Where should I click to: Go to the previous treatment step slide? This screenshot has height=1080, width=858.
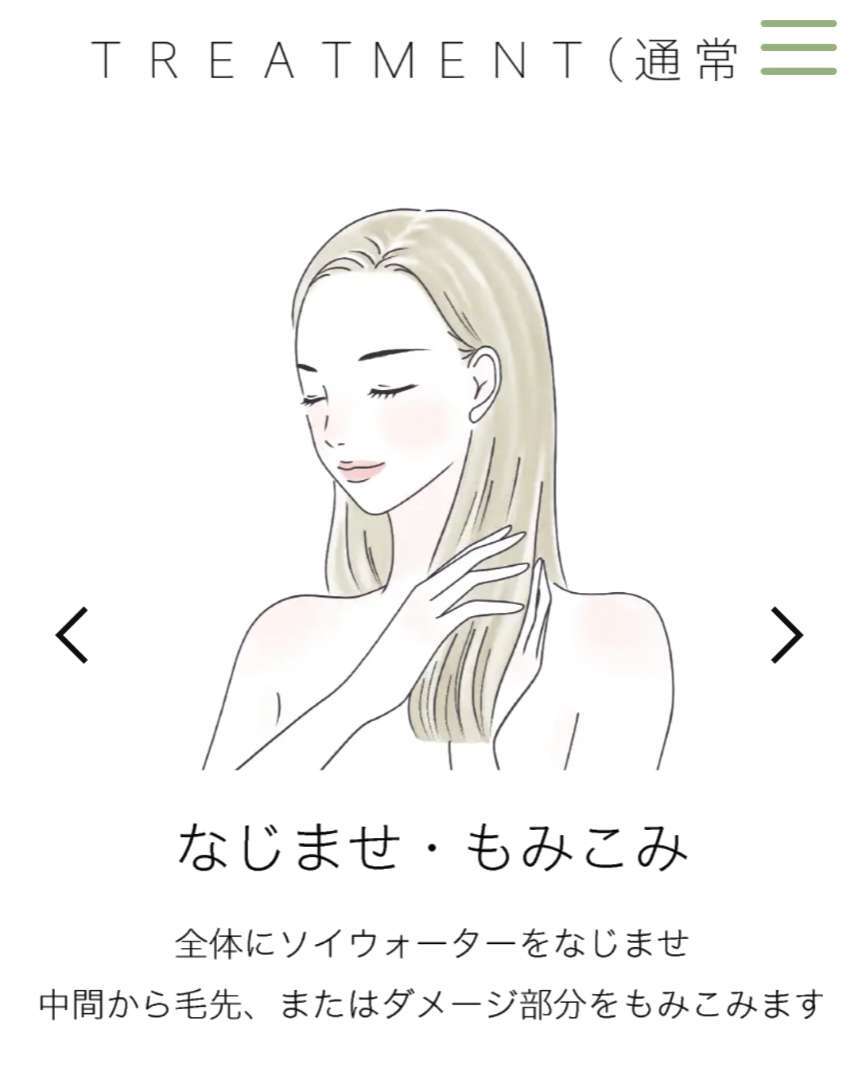coord(72,635)
